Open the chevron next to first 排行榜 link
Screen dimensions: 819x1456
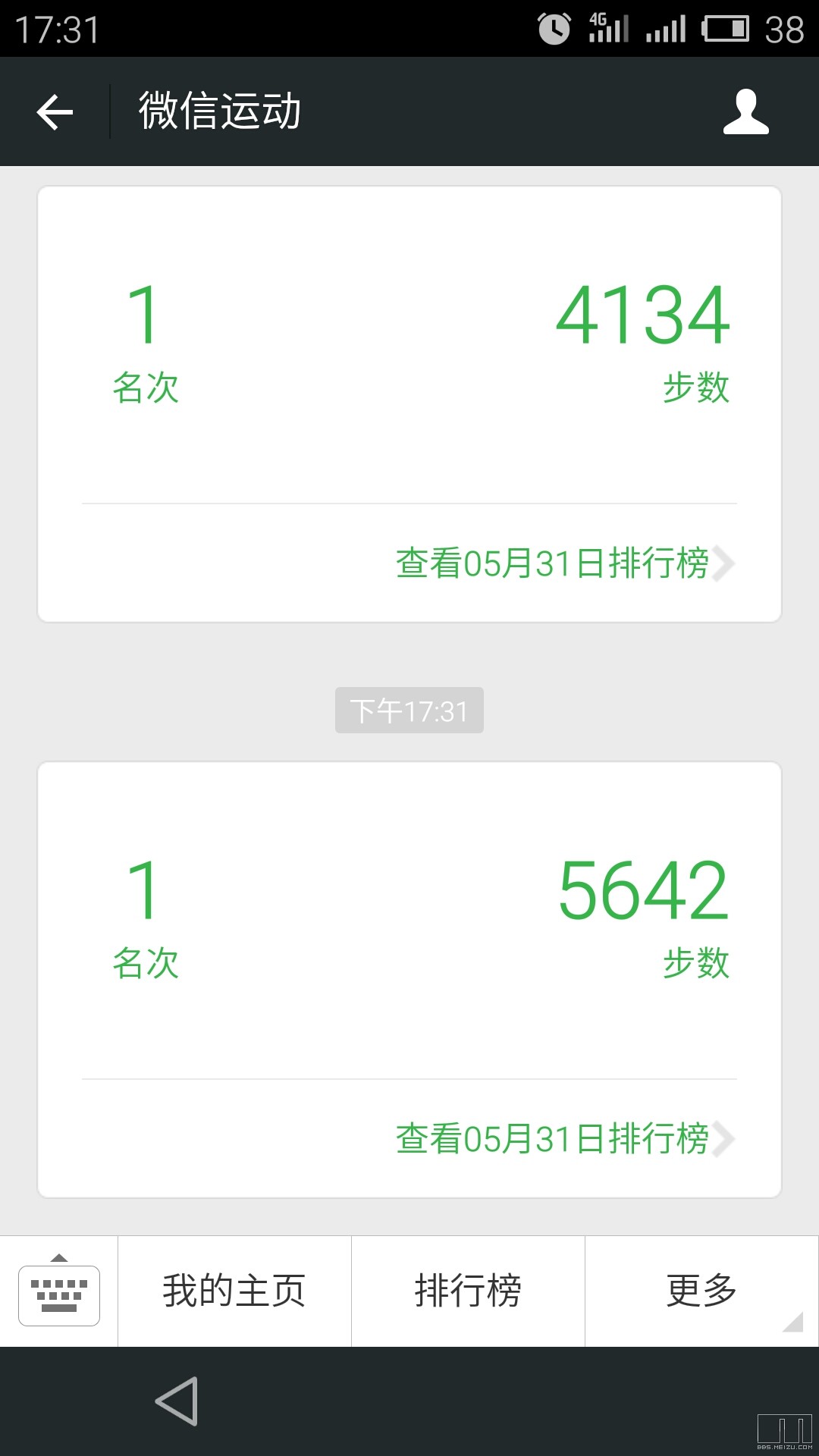pyautogui.click(x=726, y=562)
